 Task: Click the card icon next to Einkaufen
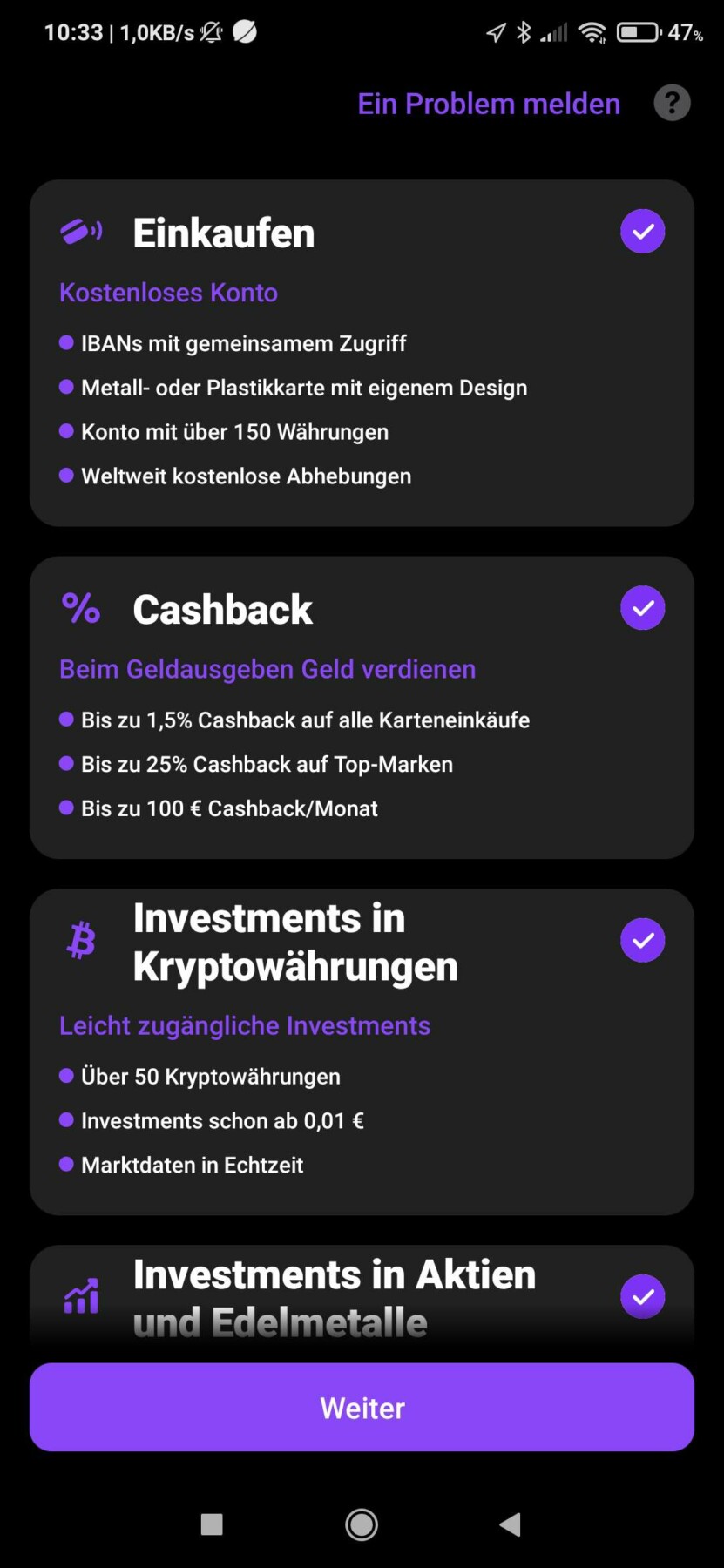pyautogui.click(x=81, y=231)
